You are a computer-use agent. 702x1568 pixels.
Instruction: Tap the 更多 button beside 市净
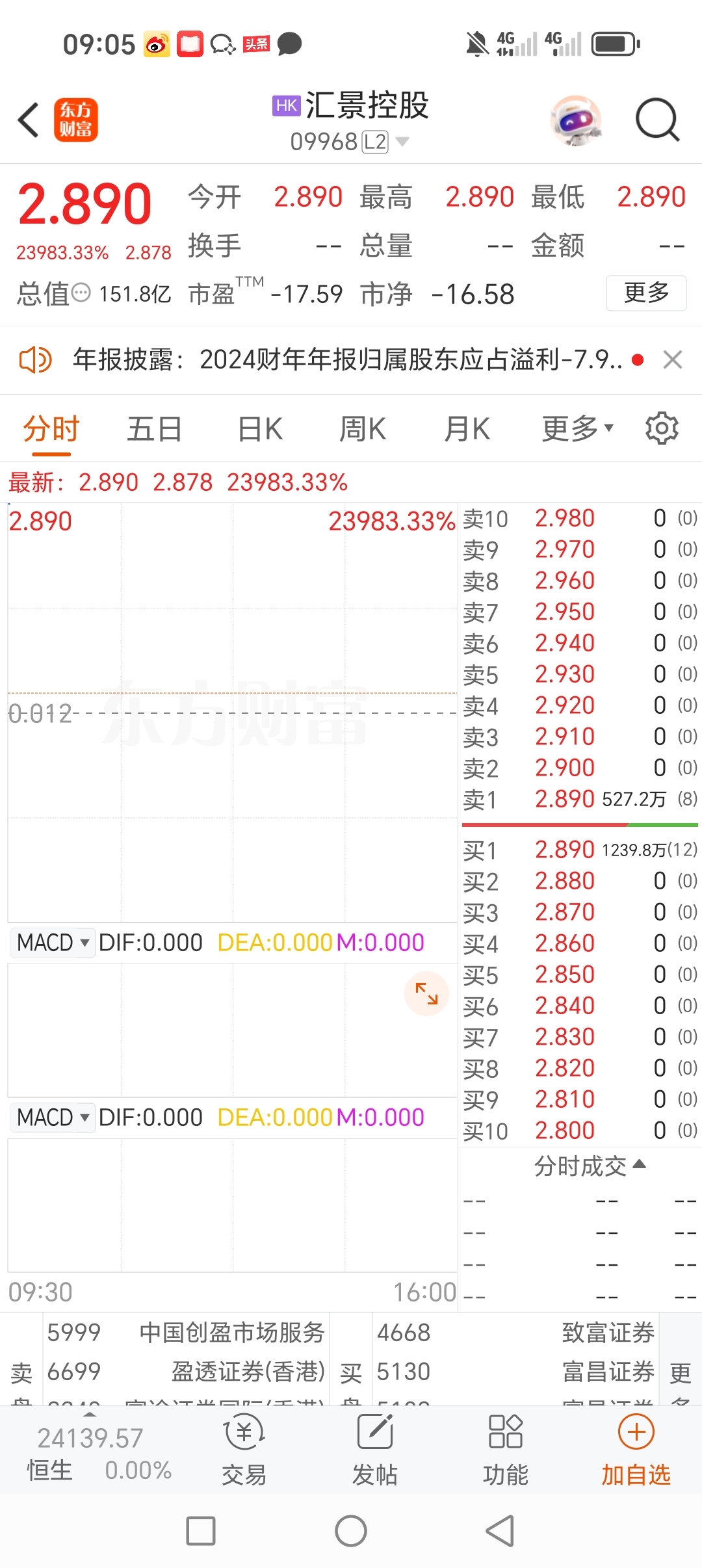[x=646, y=293]
